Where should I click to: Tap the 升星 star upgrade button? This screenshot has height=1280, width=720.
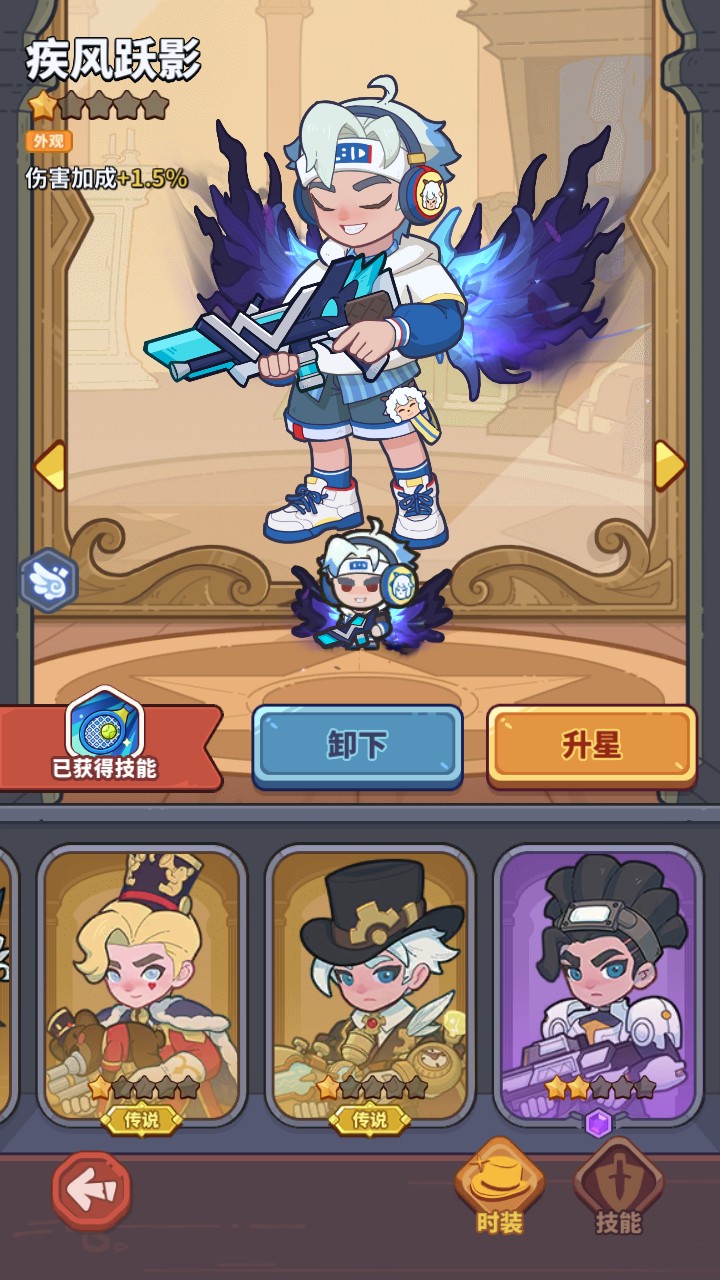pos(591,746)
